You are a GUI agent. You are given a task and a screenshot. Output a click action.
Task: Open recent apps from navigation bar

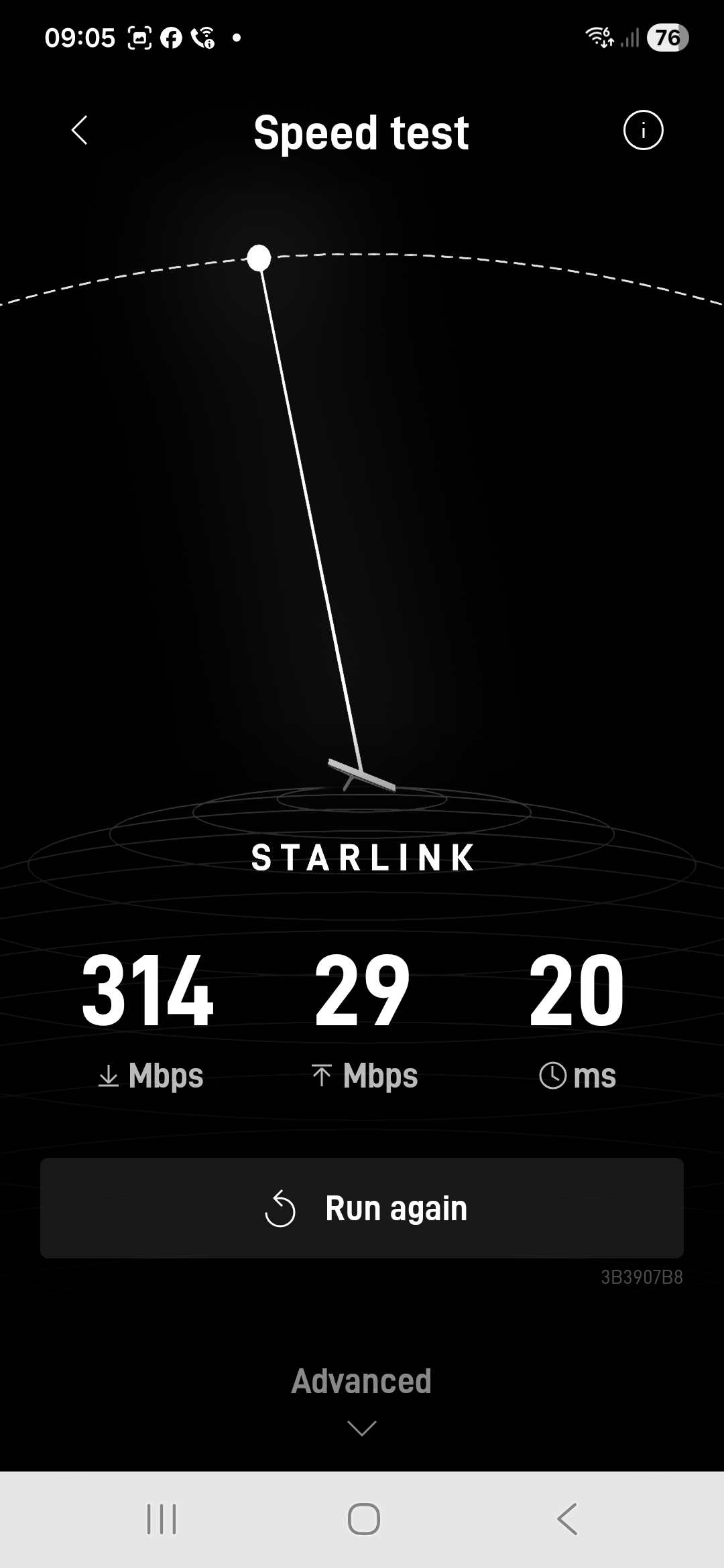(162, 1519)
